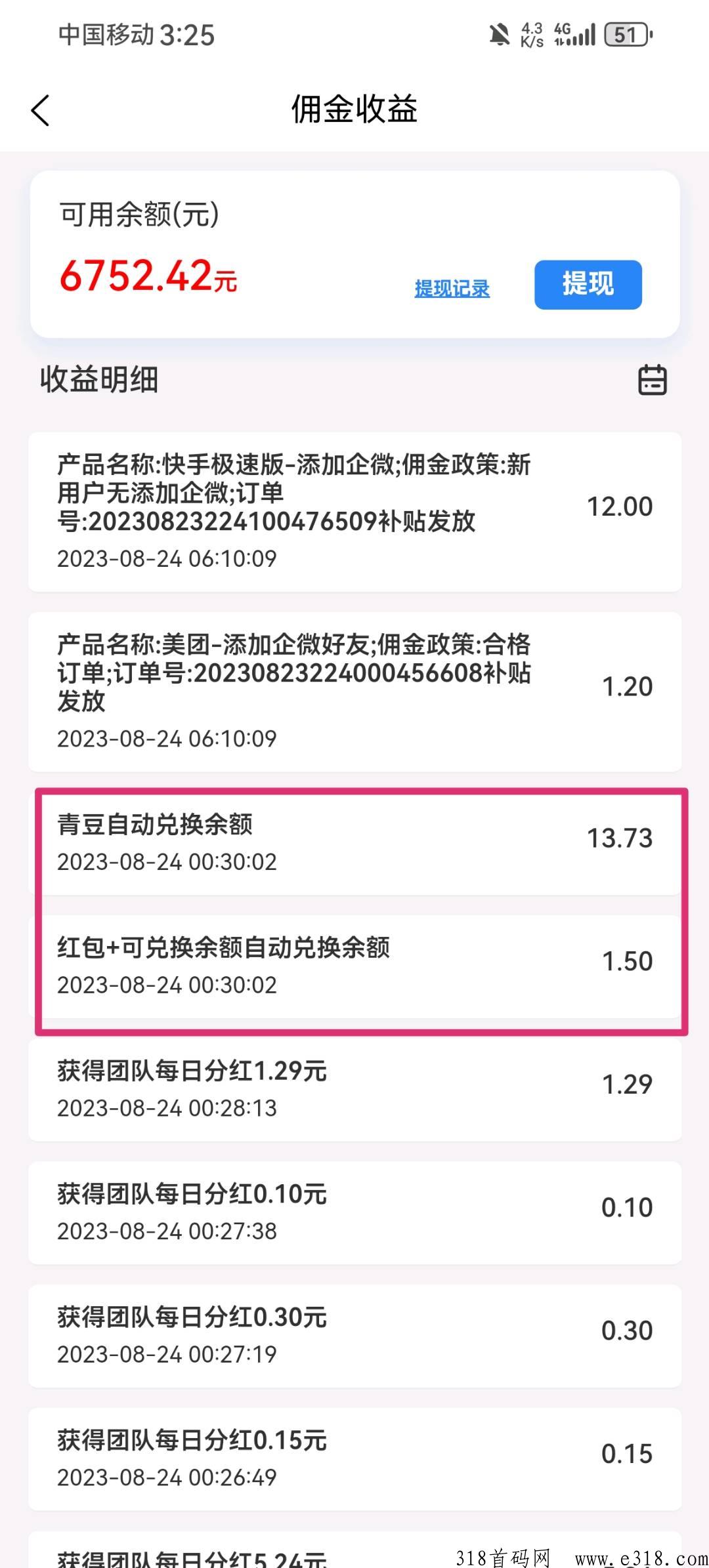
Task: Open the calendar filter beside 收益明细
Action: pos(653,381)
